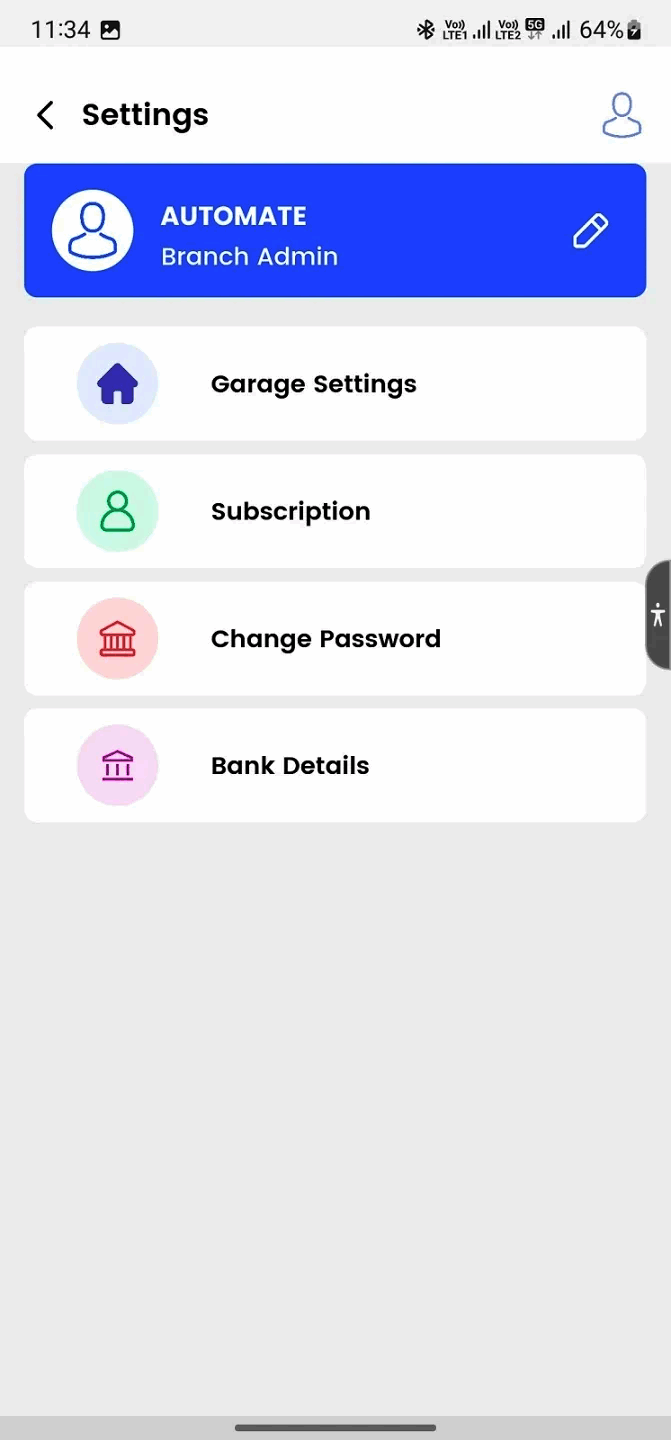Open the profile icon in the app bar
Viewport: 671px width, 1440px height.
pyautogui.click(x=621, y=115)
